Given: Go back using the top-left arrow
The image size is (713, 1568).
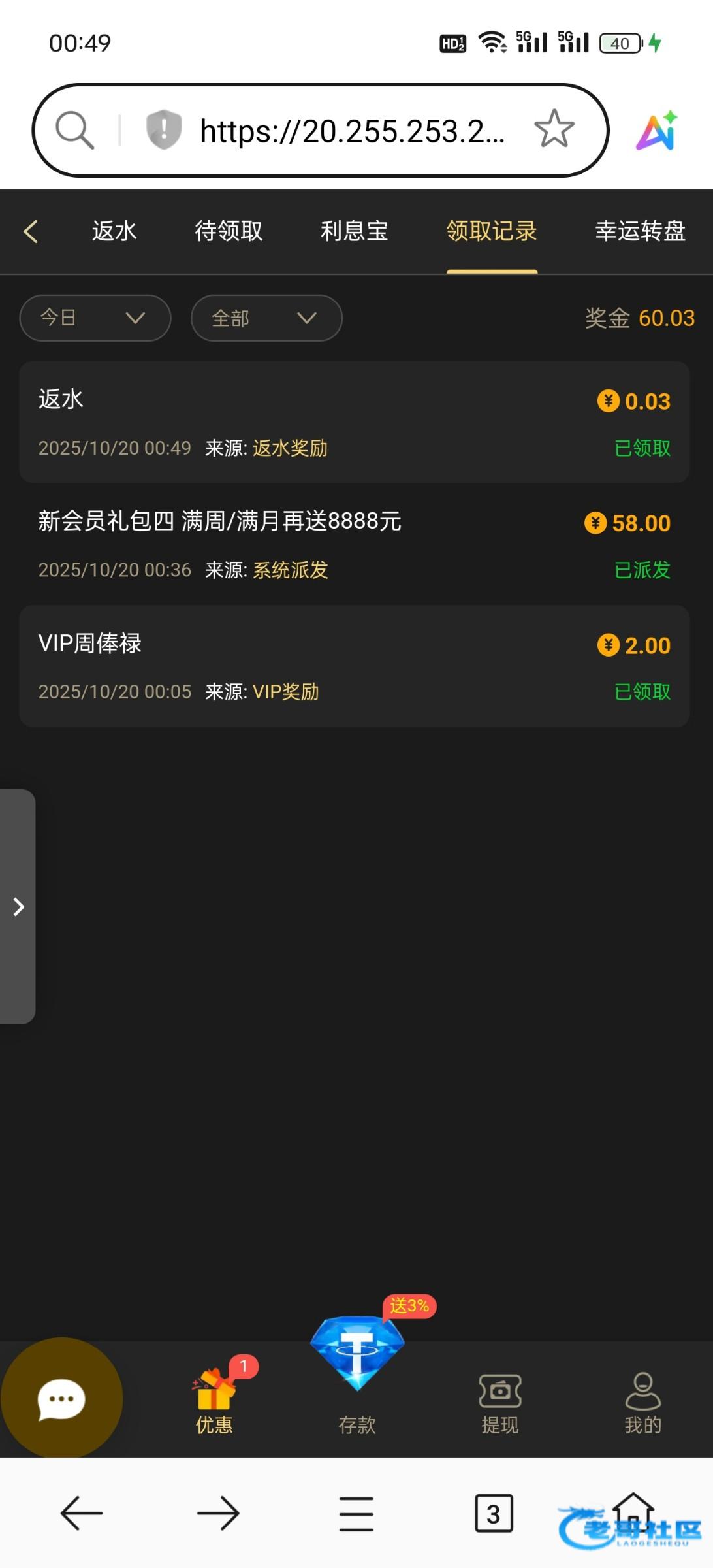Looking at the screenshot, I should (x=31, y=231).
